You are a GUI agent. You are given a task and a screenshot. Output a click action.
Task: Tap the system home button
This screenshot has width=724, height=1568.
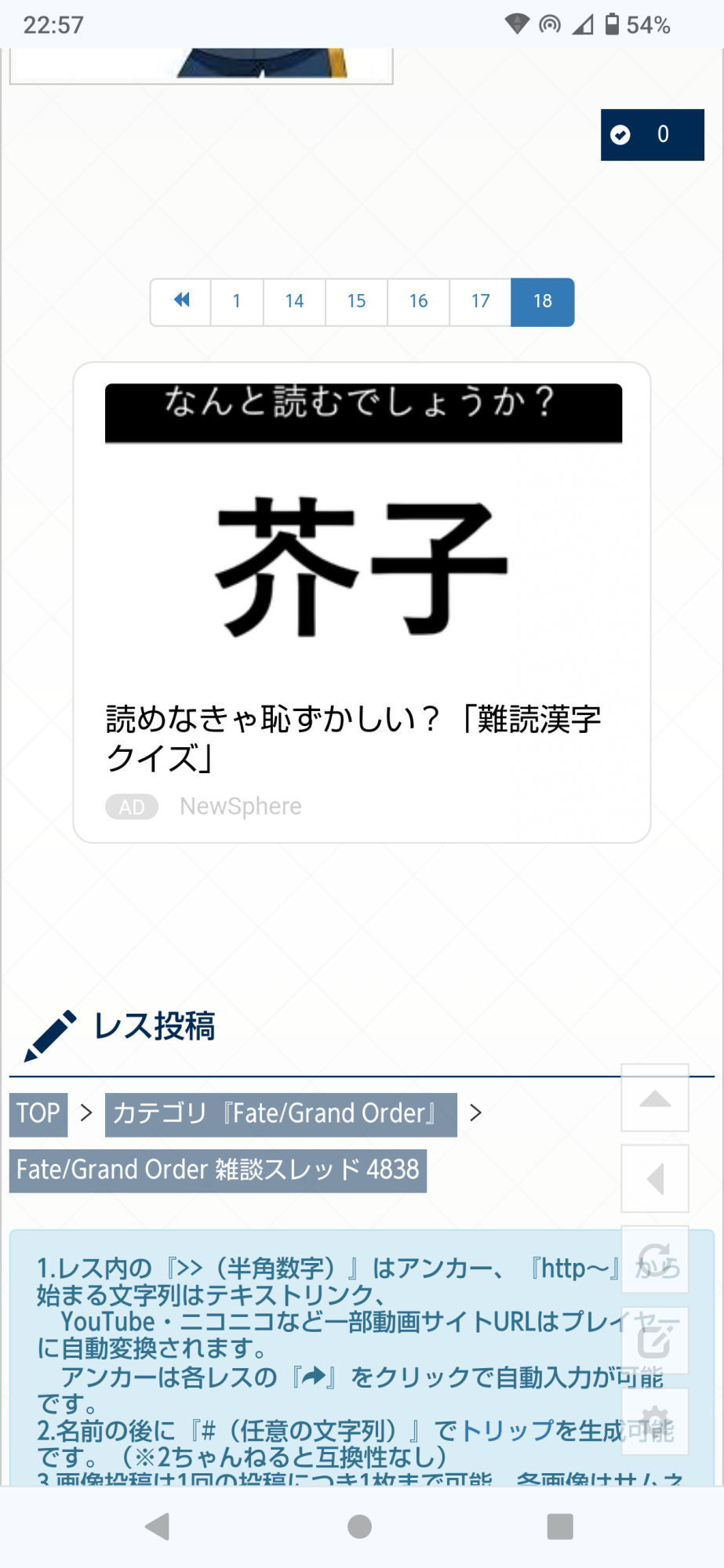coord(360,1526)
